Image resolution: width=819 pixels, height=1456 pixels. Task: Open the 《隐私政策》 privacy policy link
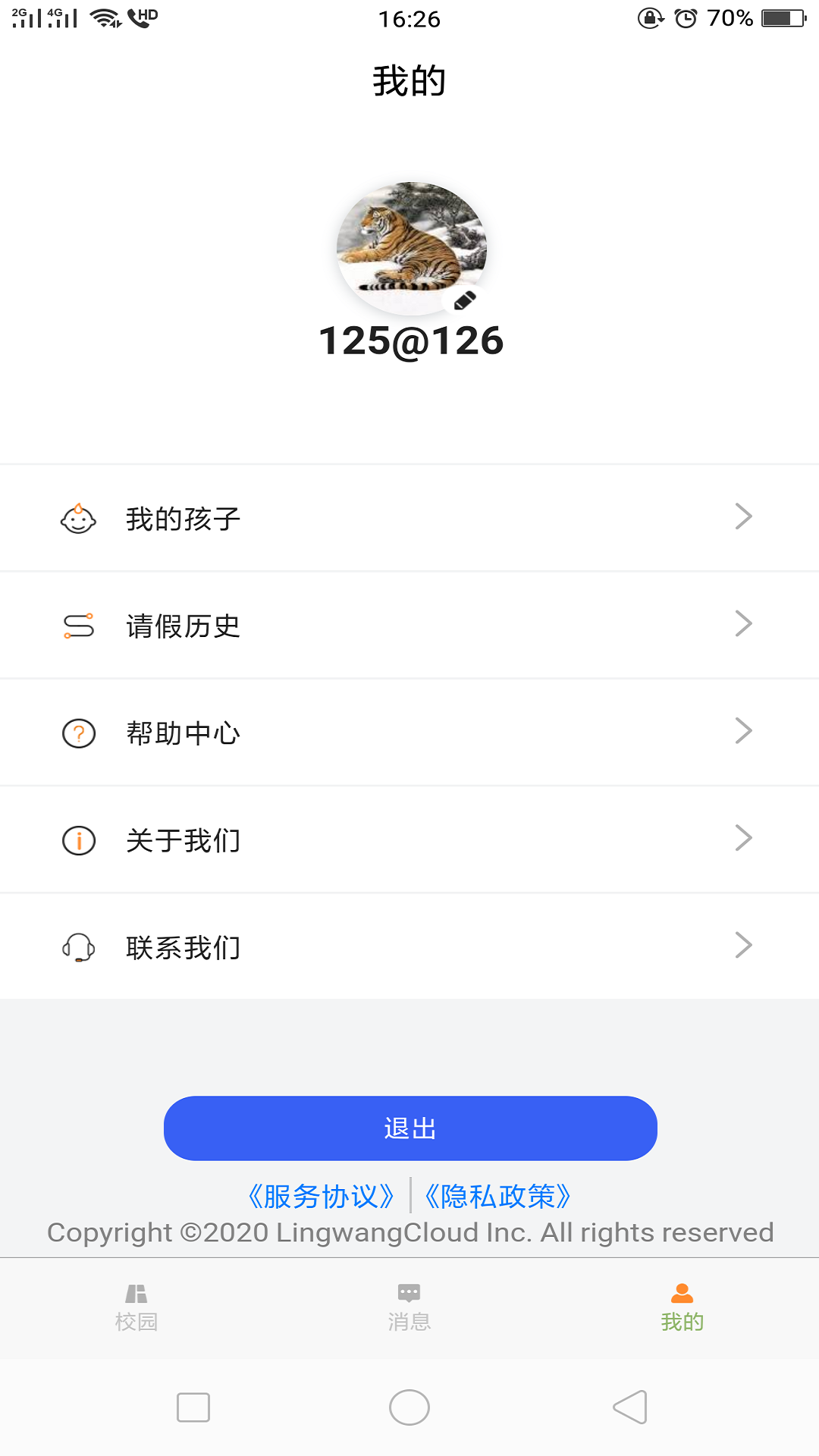point(498,1196)
